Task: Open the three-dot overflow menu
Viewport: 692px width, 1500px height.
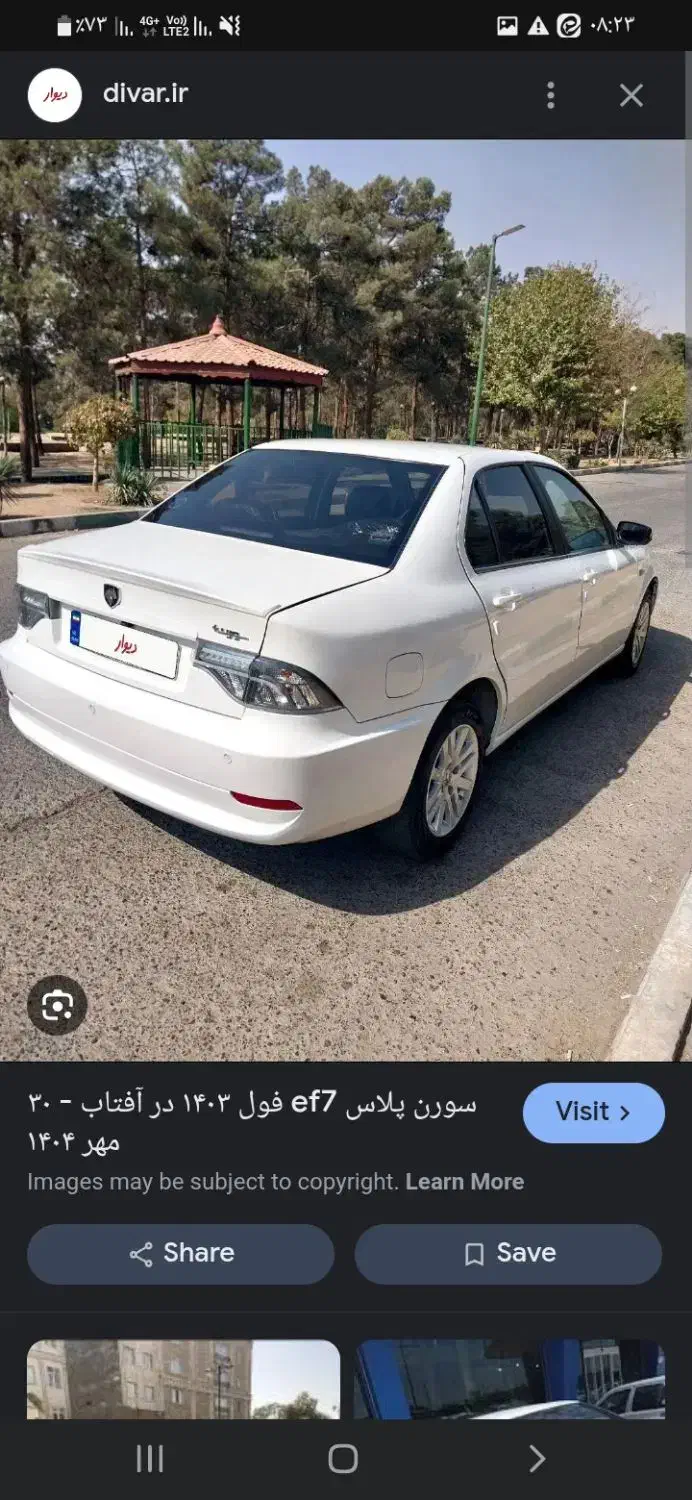Action: 550,95
